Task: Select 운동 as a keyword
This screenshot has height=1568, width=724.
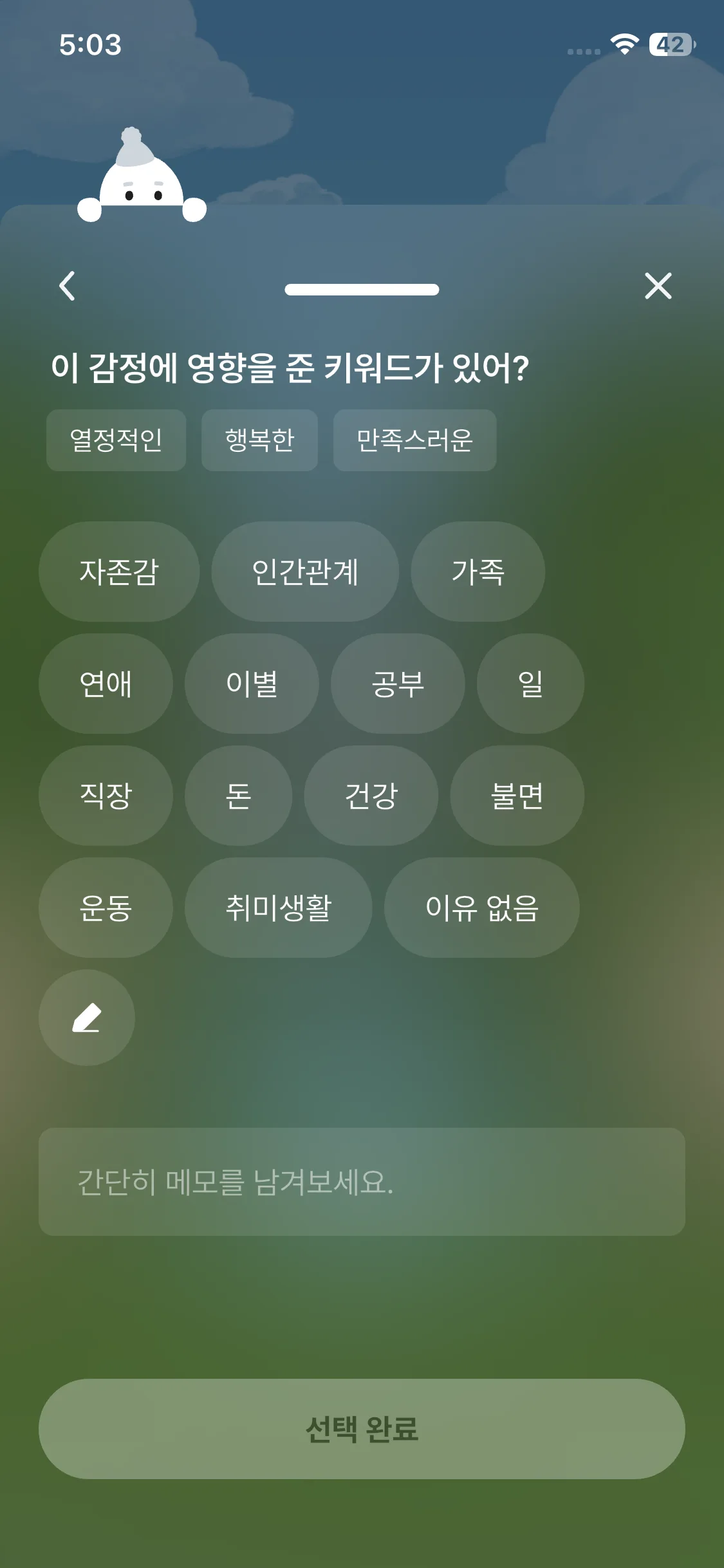Action: tap(106, 908)
